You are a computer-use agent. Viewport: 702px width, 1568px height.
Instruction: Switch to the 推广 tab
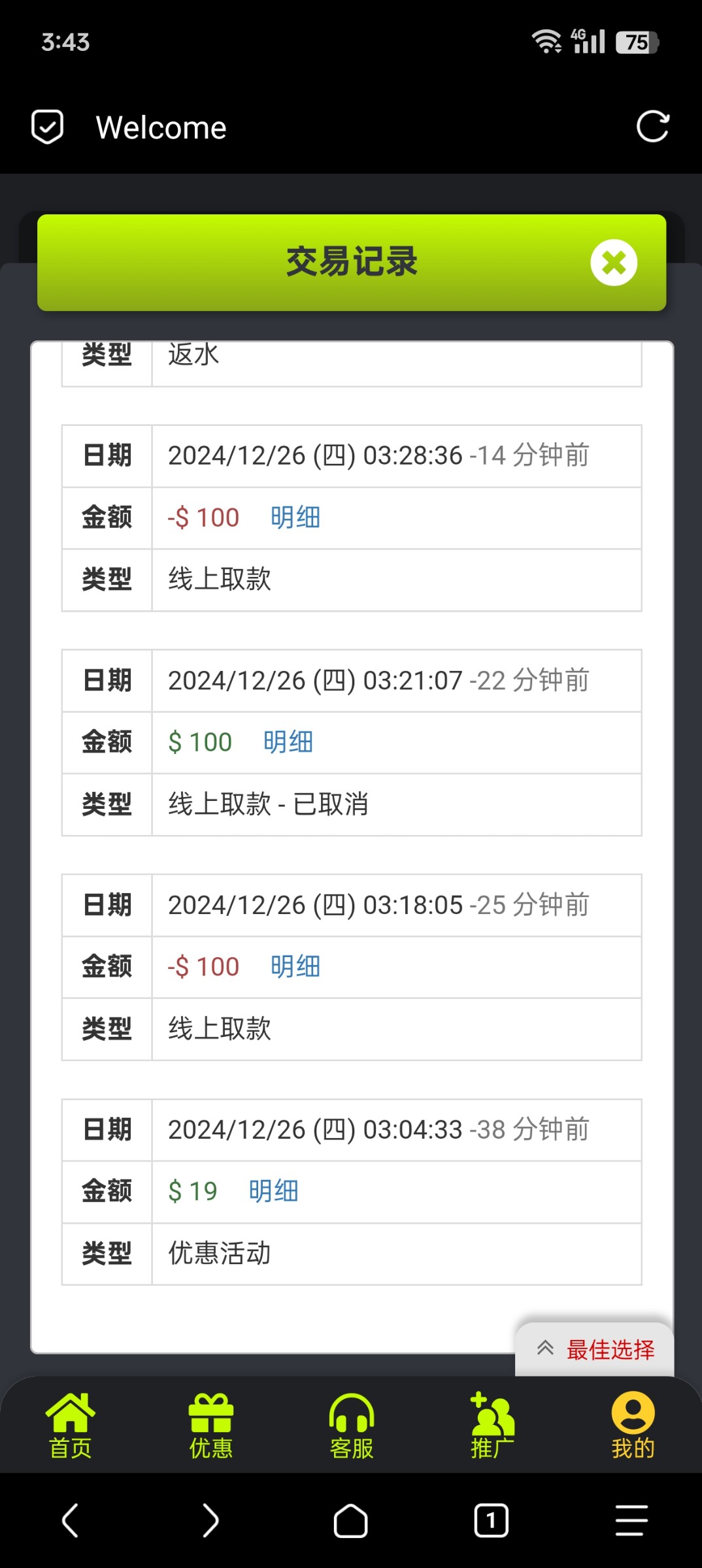pos(492,1426)
